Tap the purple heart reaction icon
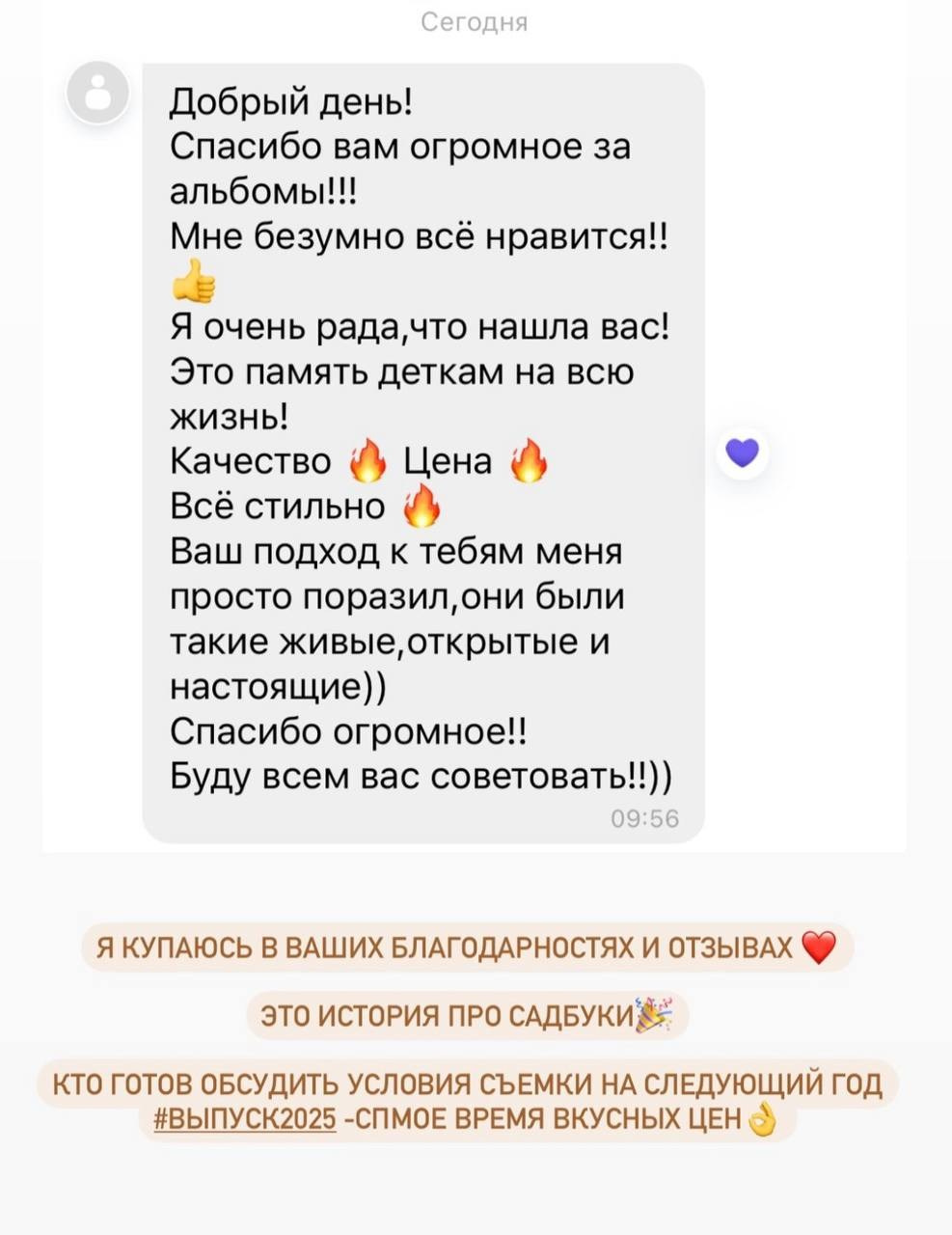The width and height of the screenshot is (952, 1235). [x=741, y=452]
